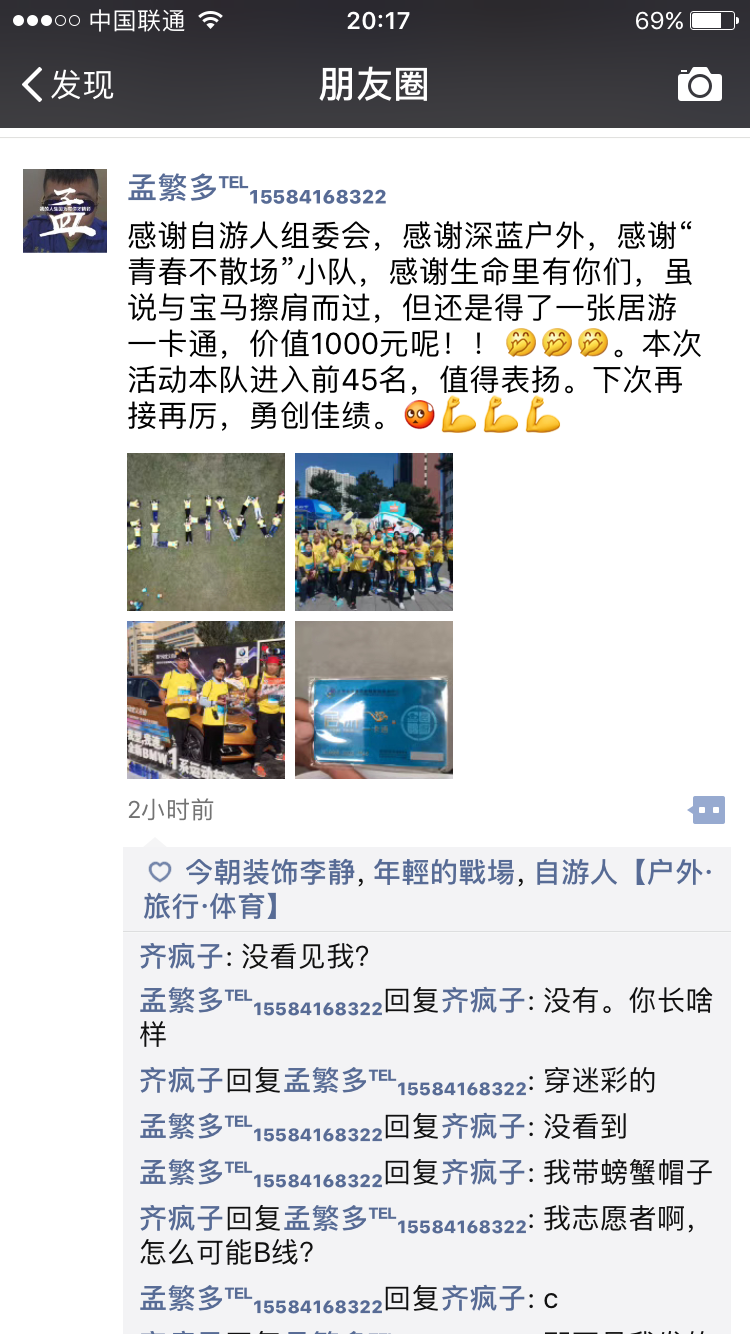
Task: Open the like and comment menu button
Action: point(708,809)
